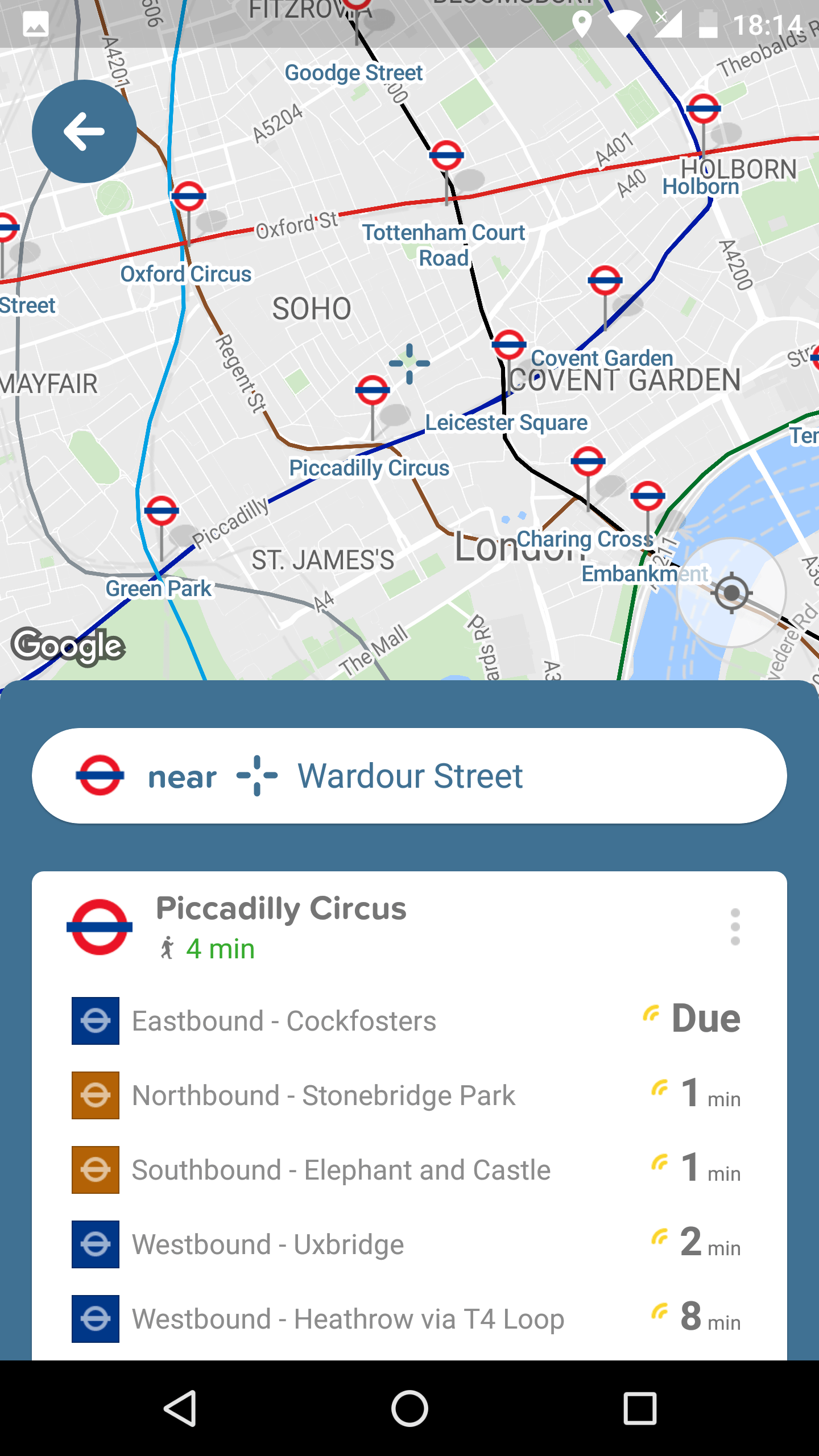Open the near Wardour Street search field
Screen dimensions: 819x1456
(409, 776)
